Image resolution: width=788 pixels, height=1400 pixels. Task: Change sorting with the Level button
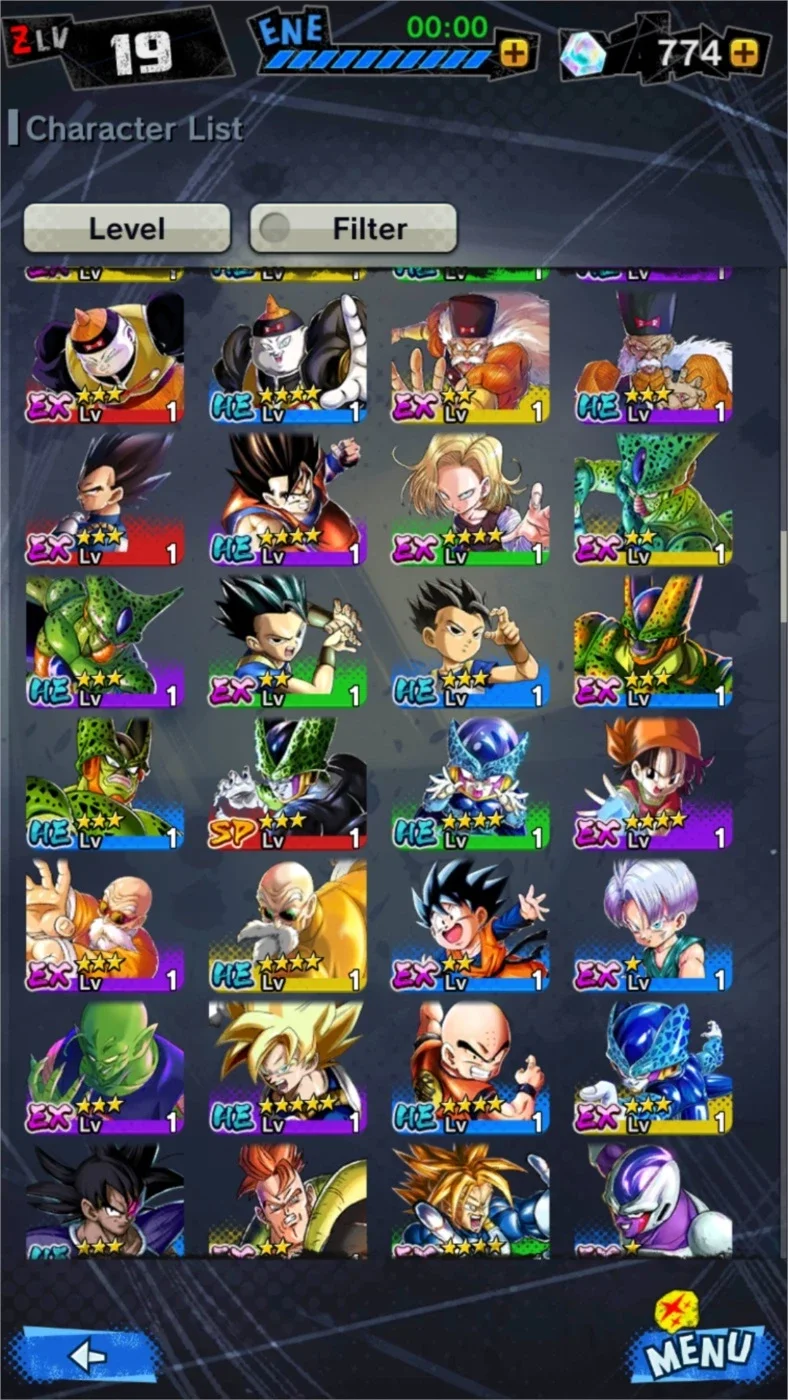127,228
